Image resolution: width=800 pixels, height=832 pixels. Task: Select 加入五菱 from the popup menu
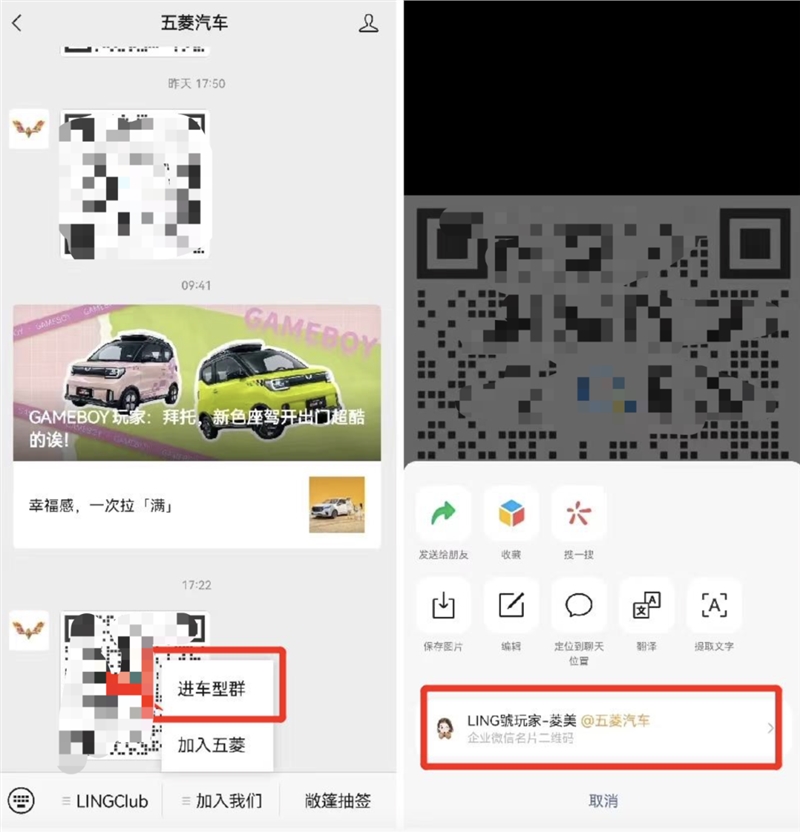tap(211, 744)
